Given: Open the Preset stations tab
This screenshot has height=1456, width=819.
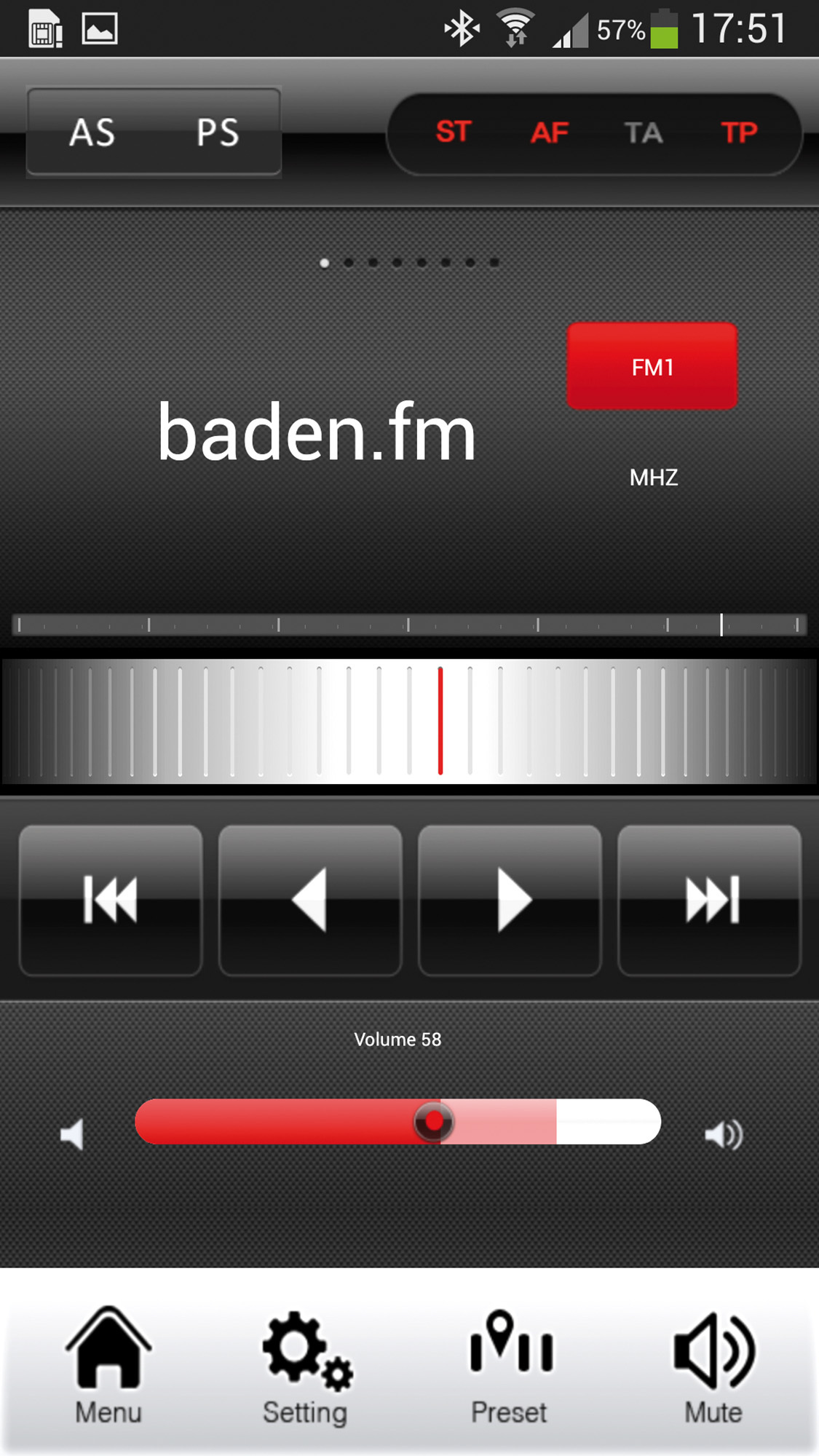Looking at the screenshot, I should click(510, 1365).
